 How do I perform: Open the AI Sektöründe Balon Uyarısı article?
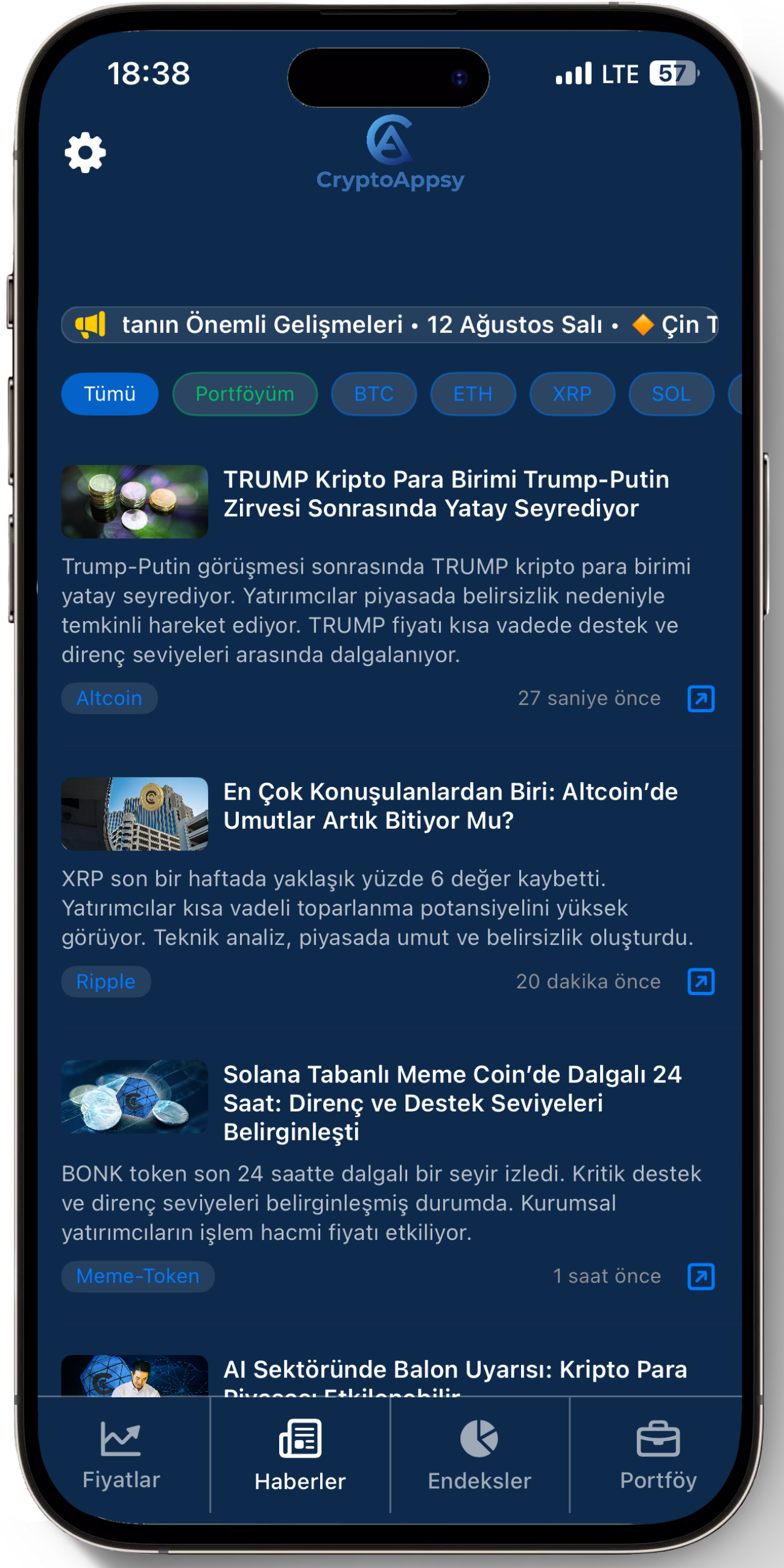[x=455, y=1370]
